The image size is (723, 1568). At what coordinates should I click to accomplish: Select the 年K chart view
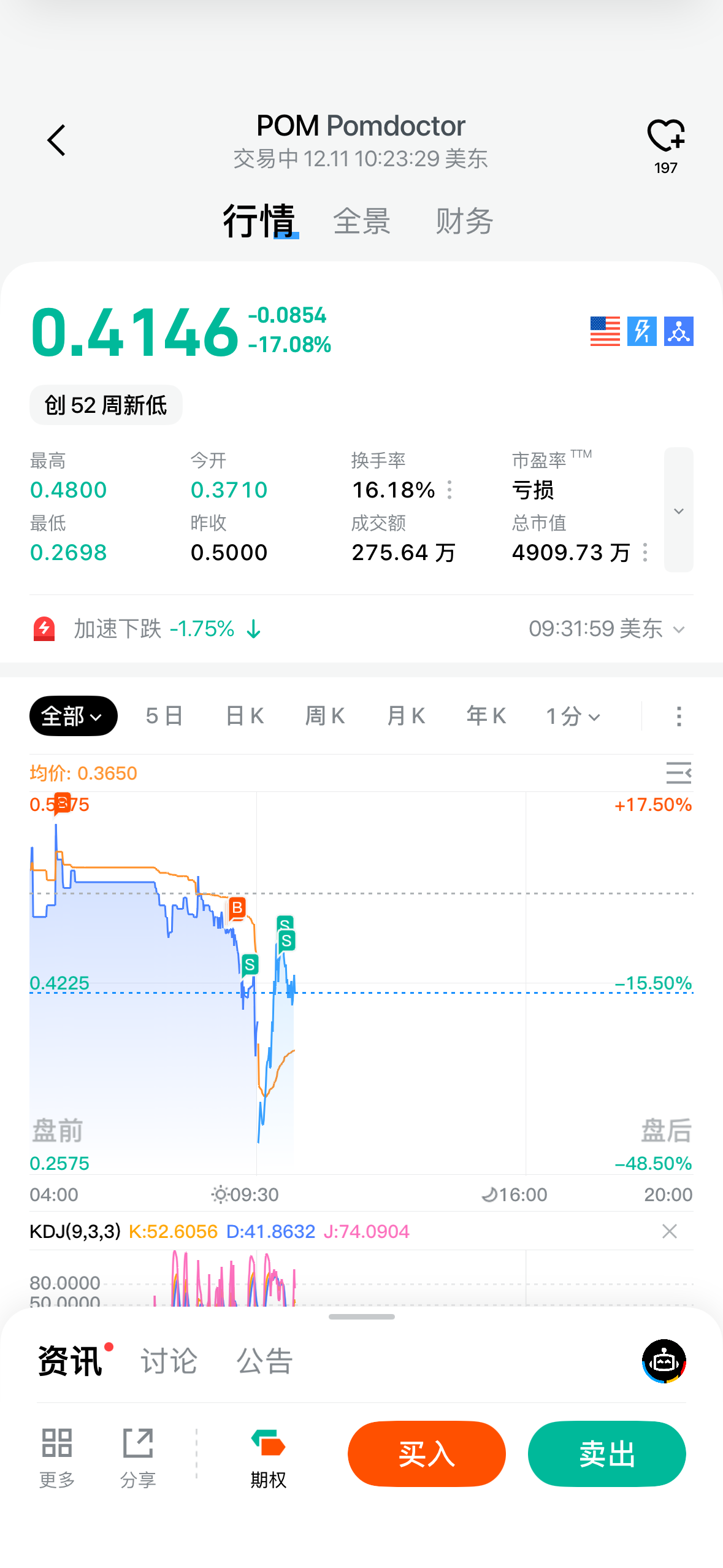(486, 716)
